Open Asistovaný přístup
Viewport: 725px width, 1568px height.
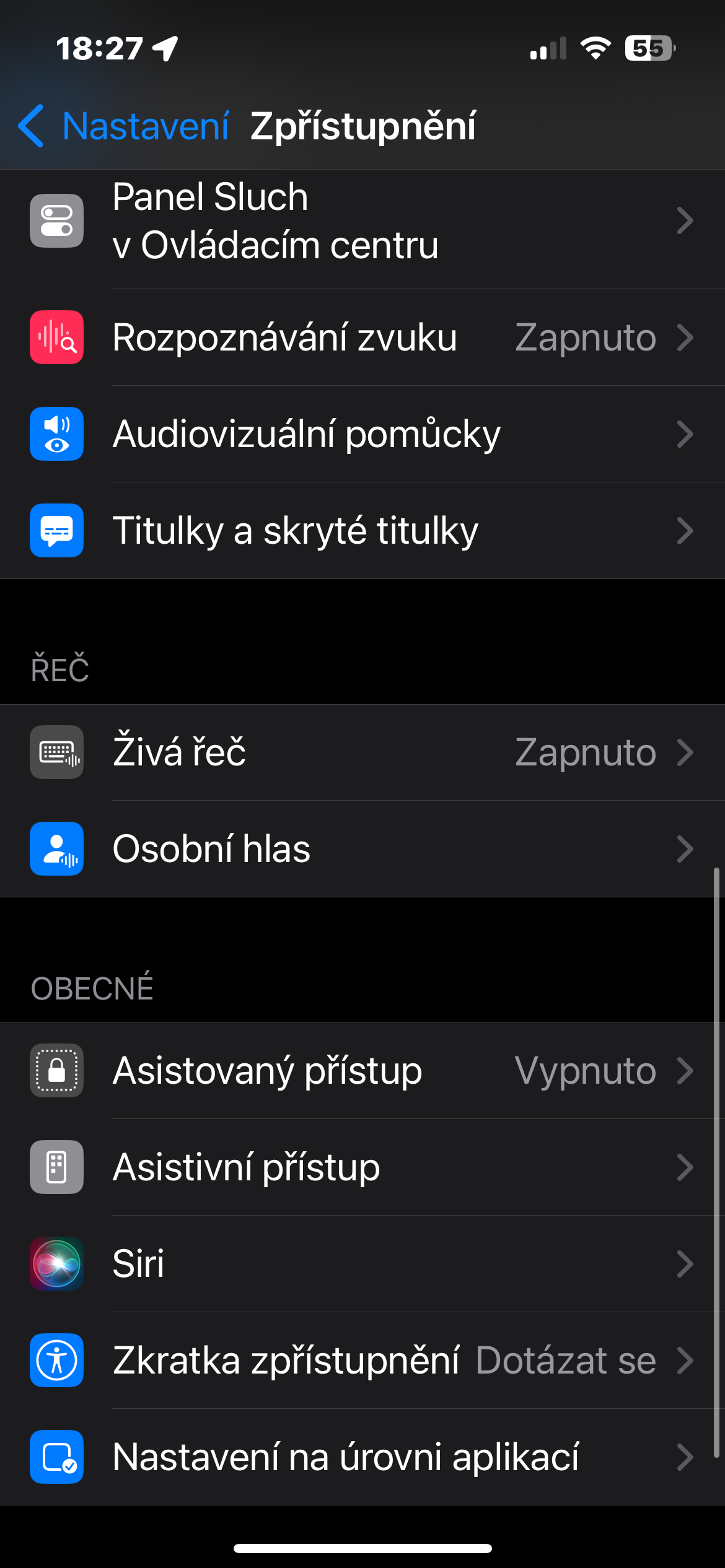(x=362, y=1071)
